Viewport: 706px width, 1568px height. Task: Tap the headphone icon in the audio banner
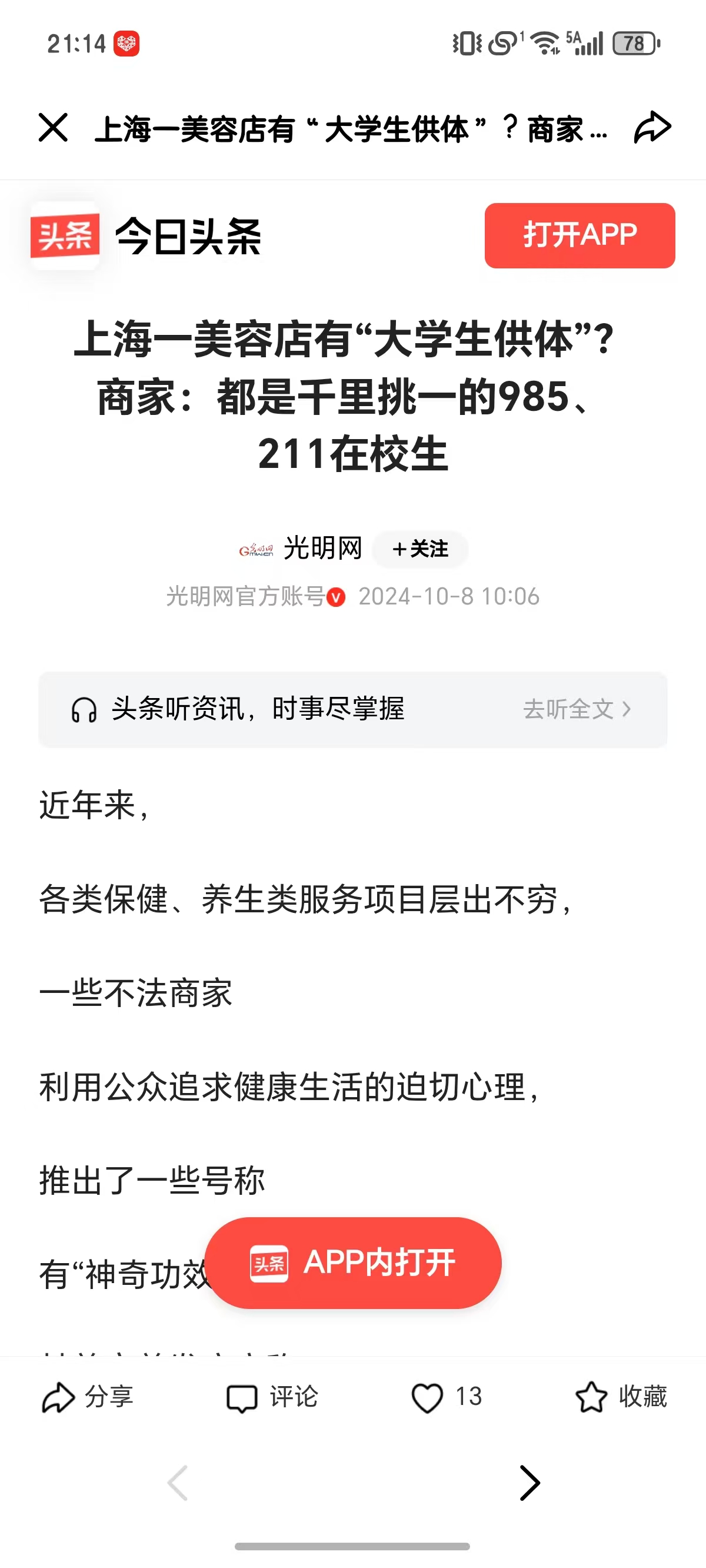click(x=85, y=709)
